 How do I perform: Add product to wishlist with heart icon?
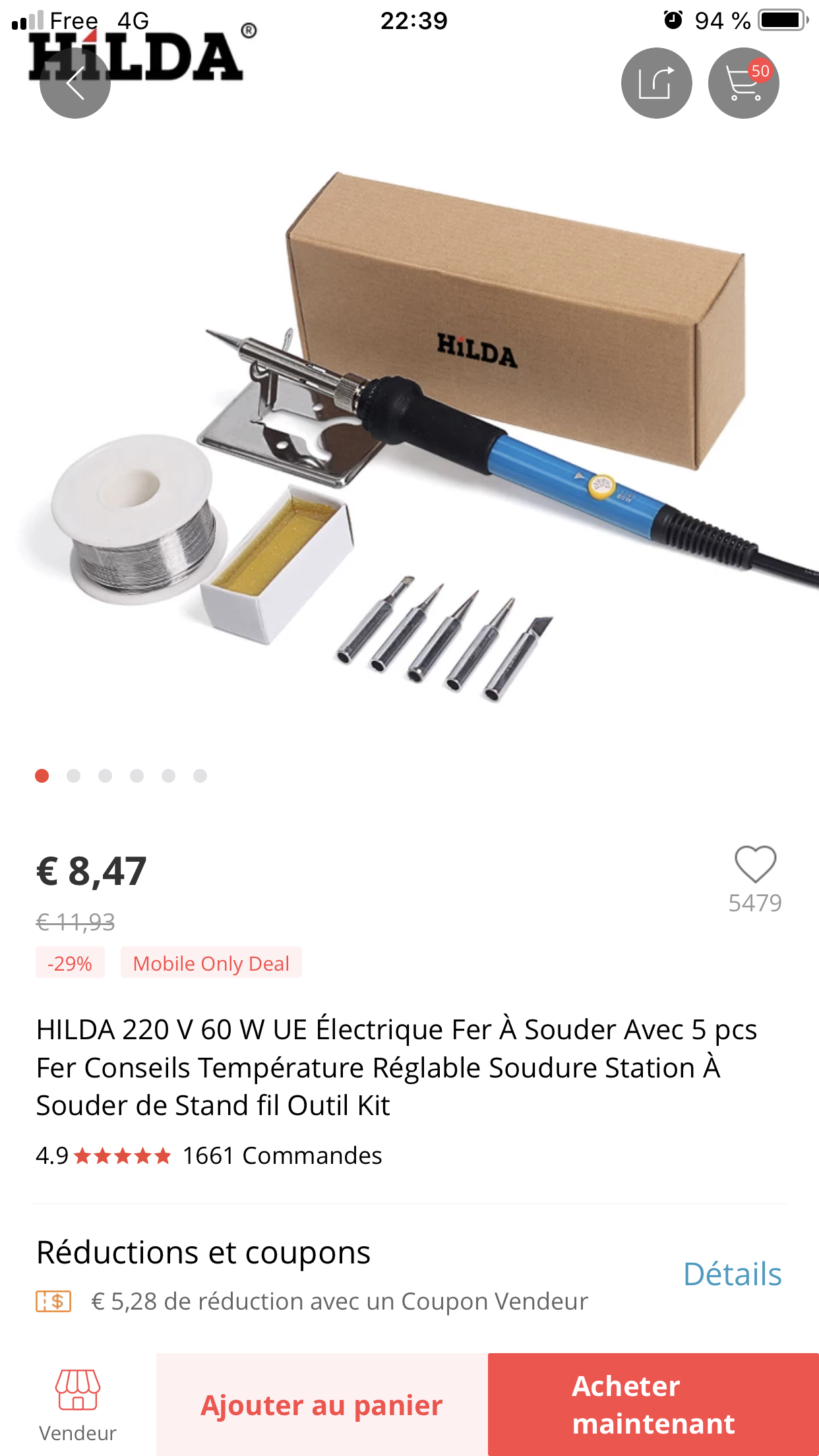click(x=755, y=864)
